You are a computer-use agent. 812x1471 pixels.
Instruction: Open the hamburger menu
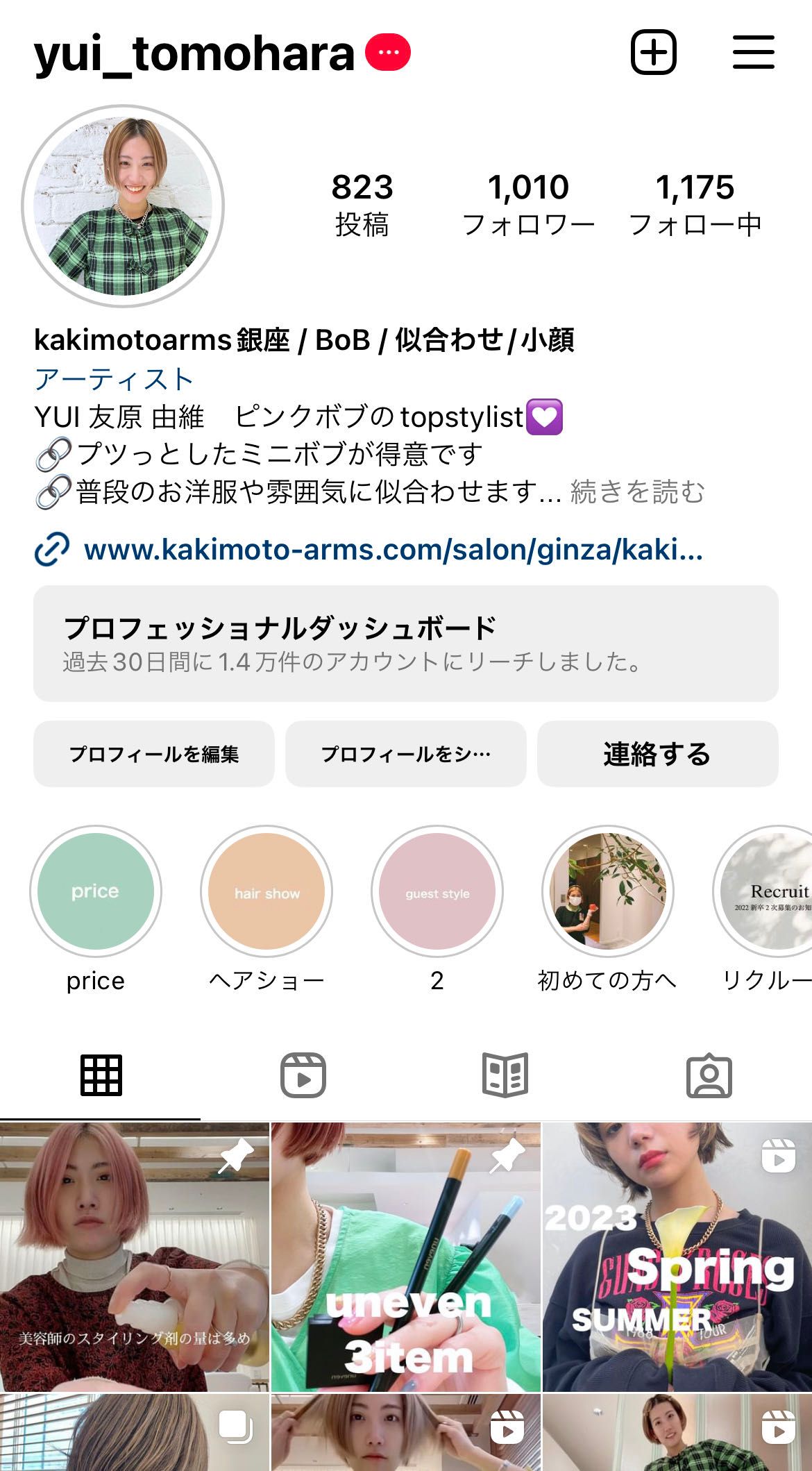753,52
